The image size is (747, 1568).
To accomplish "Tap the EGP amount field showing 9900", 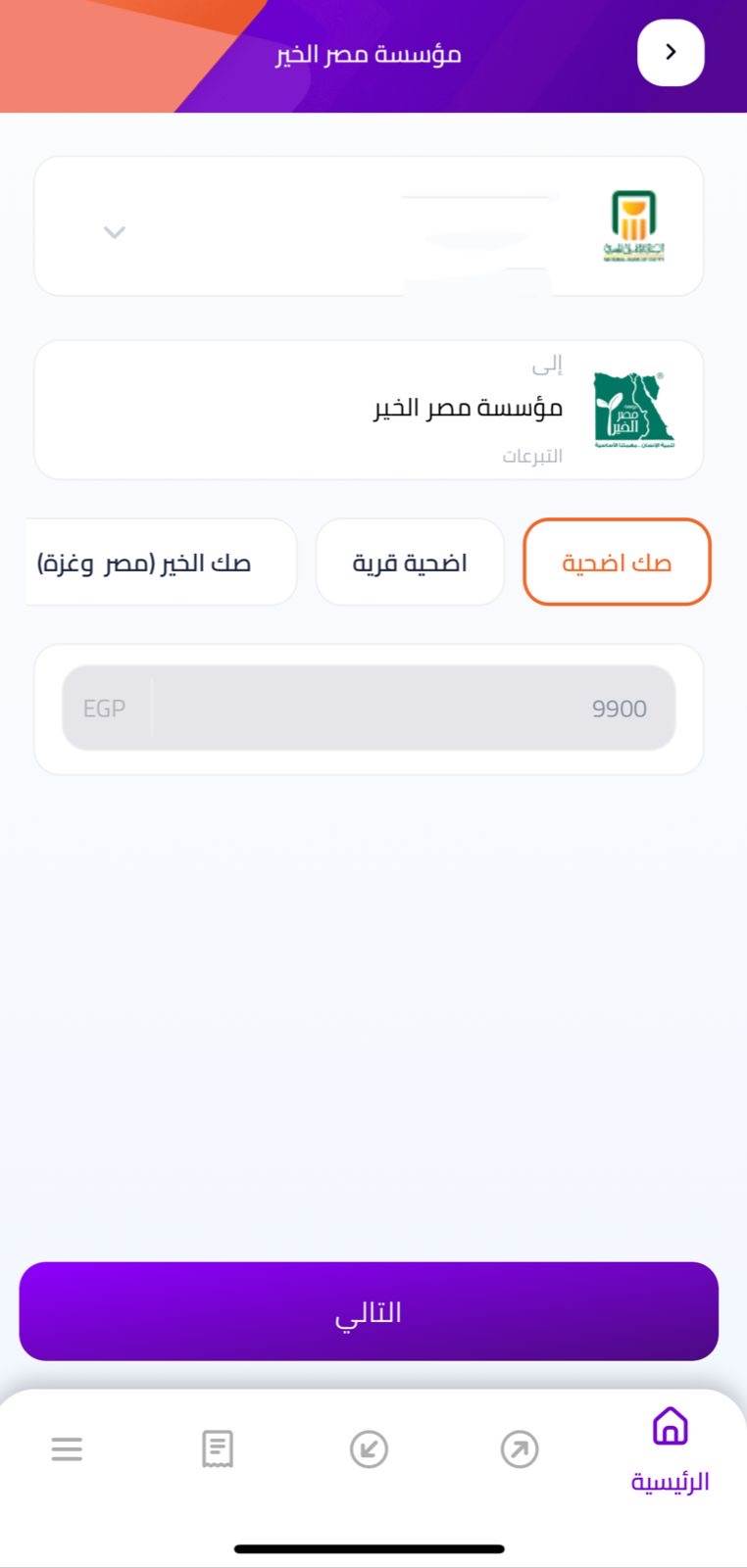I will (x=369, y=708).
